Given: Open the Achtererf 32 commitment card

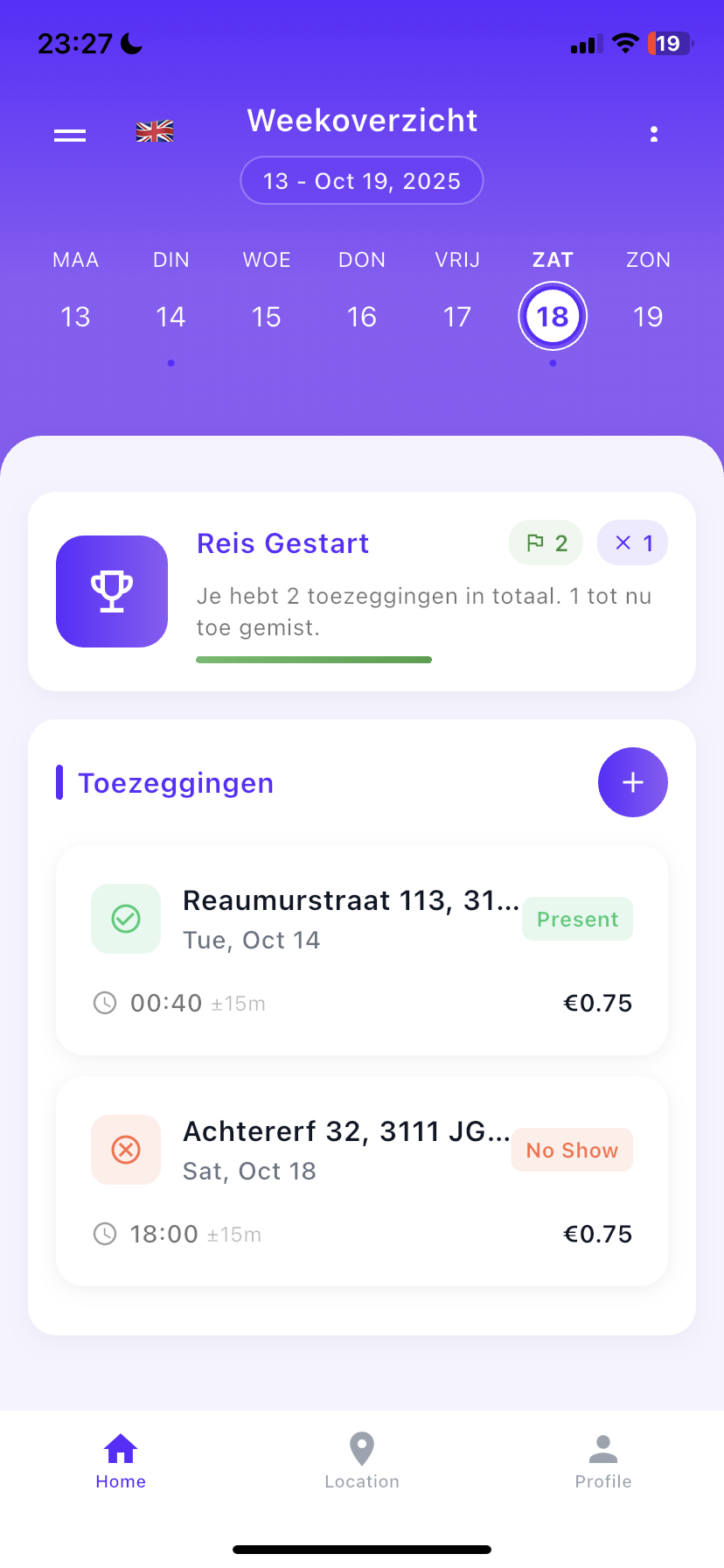Looking at the screenshot, I should [361, 1179].
